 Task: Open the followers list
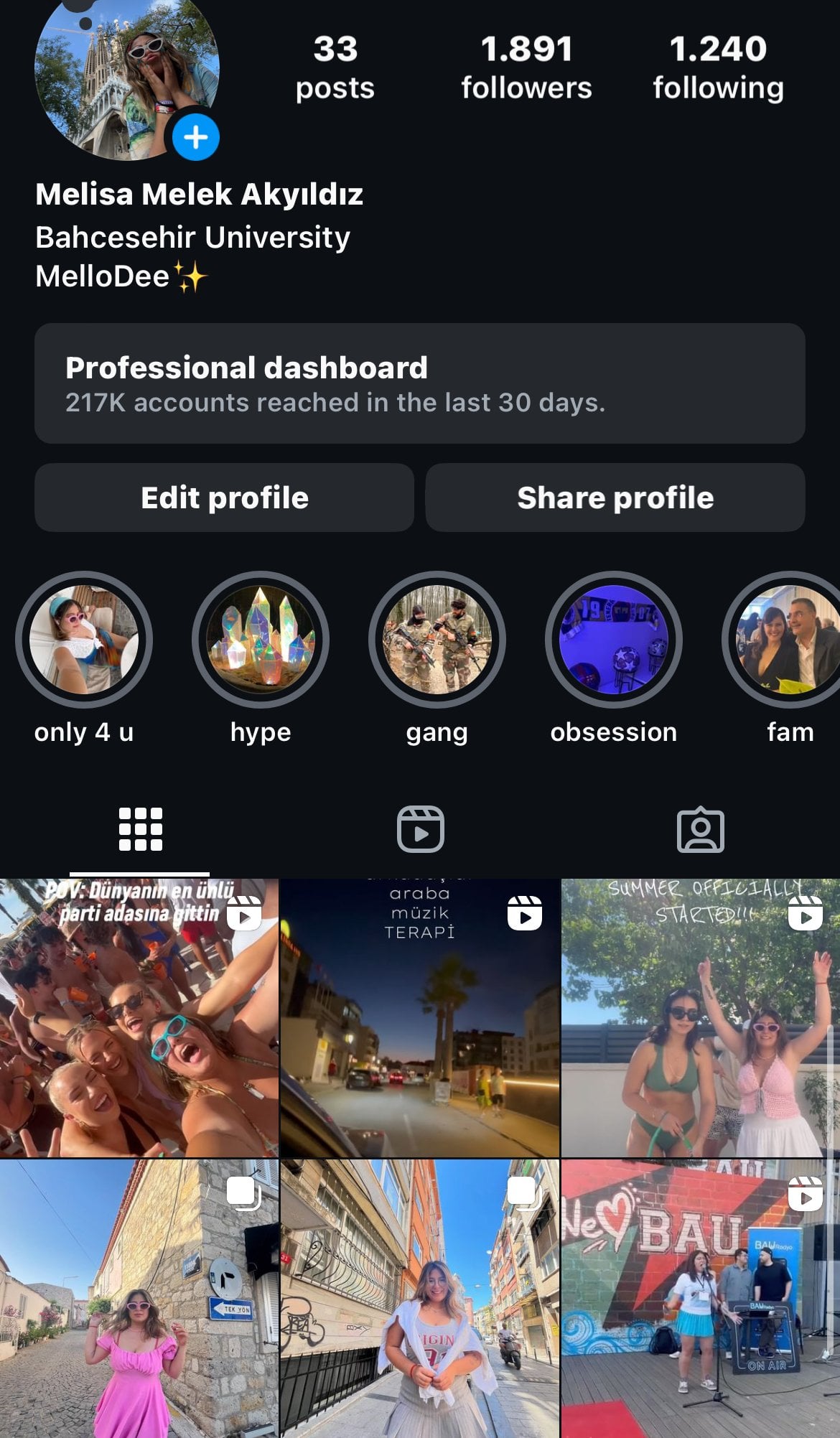pyautogui.click(x=526, y=68)
